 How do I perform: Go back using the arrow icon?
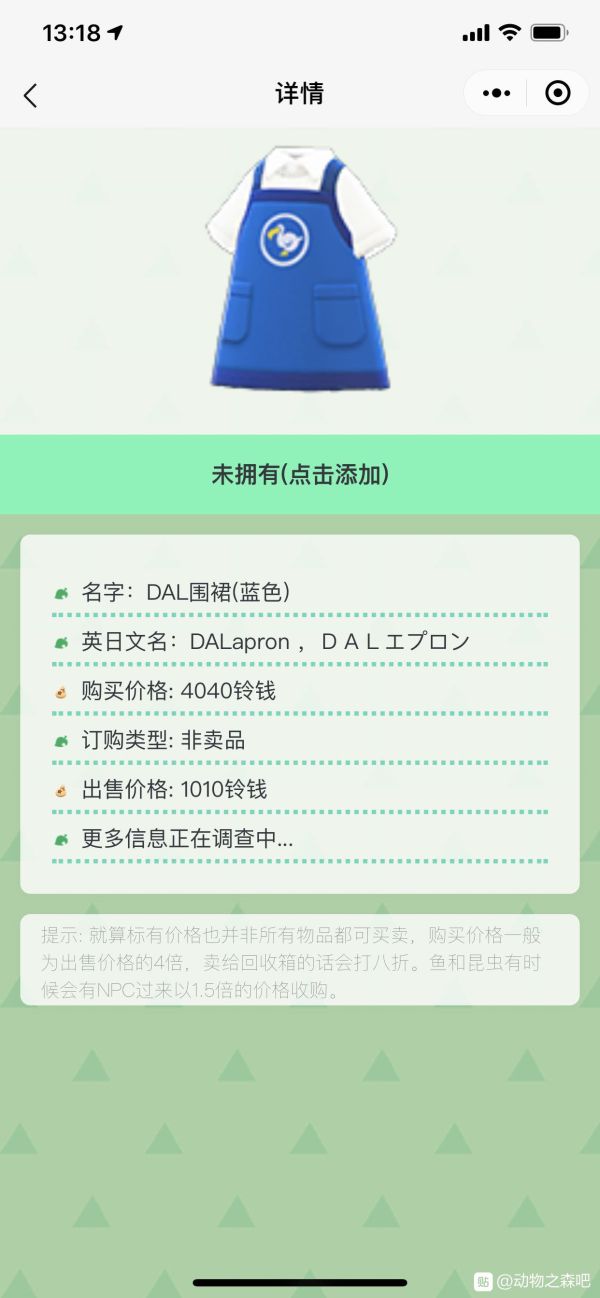[30, 95]
